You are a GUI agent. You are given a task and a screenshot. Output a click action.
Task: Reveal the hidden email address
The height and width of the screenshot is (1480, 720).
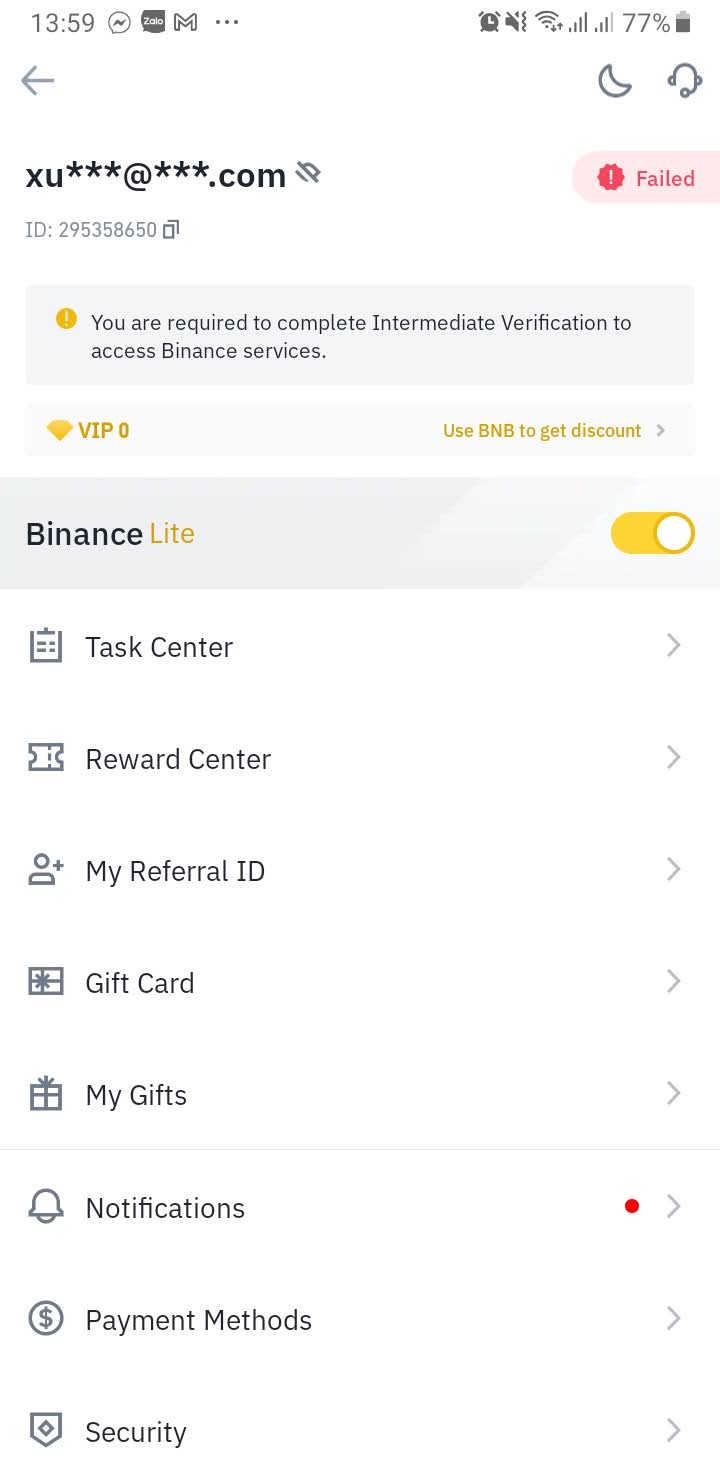click(x=308, y=175)
